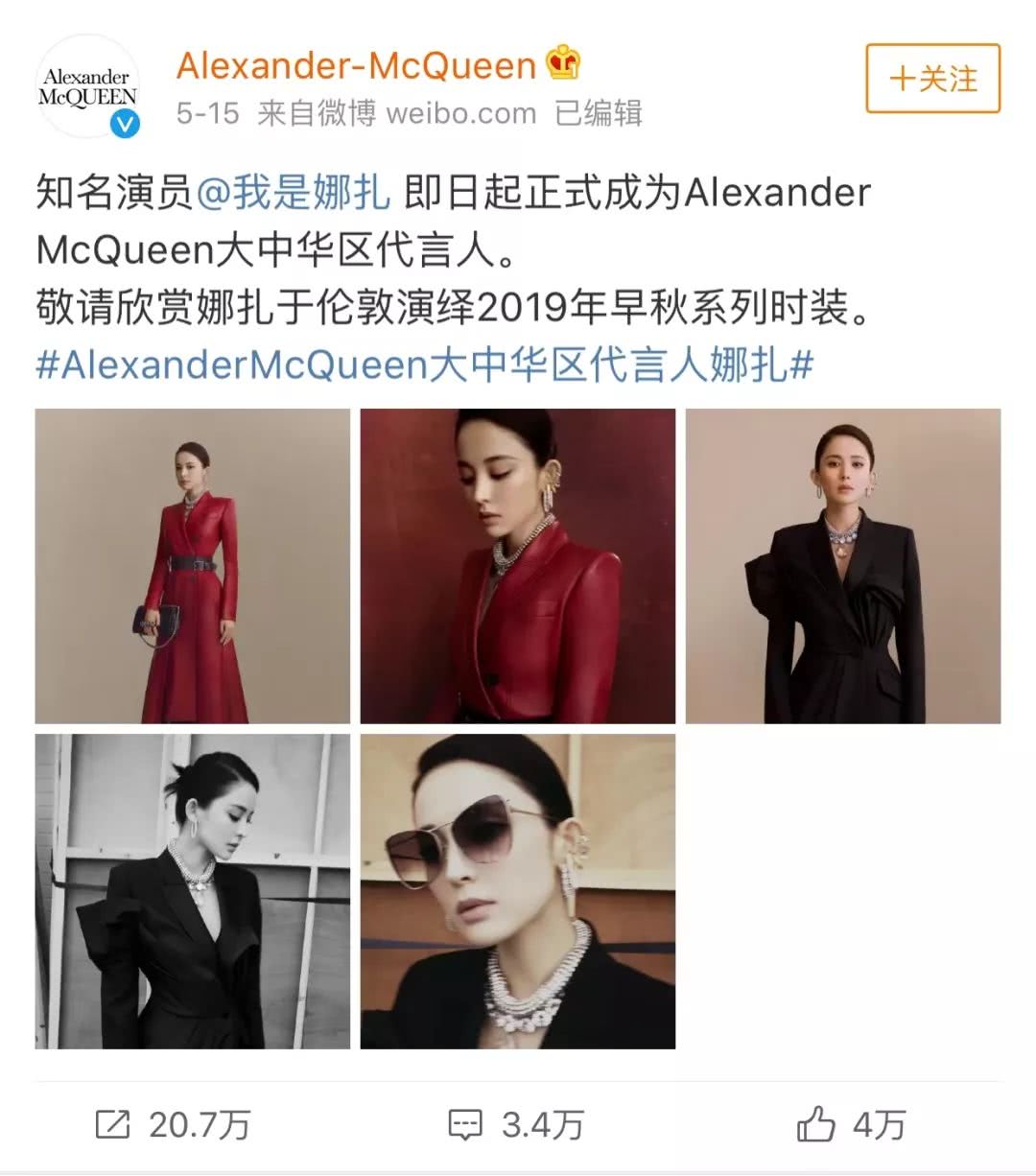Open Alexander-McQueen profile avatar
Image resolution: width=1036 pixels, height=1176 pixels.
(x=88, y=88)
